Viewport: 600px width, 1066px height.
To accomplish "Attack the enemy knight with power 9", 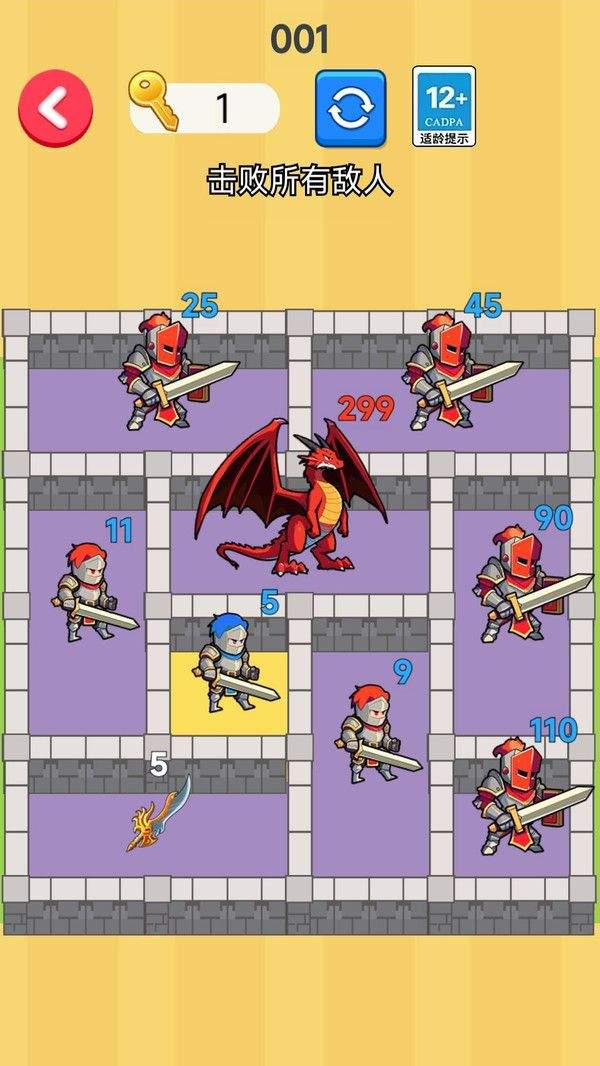I will coord(373,737).
